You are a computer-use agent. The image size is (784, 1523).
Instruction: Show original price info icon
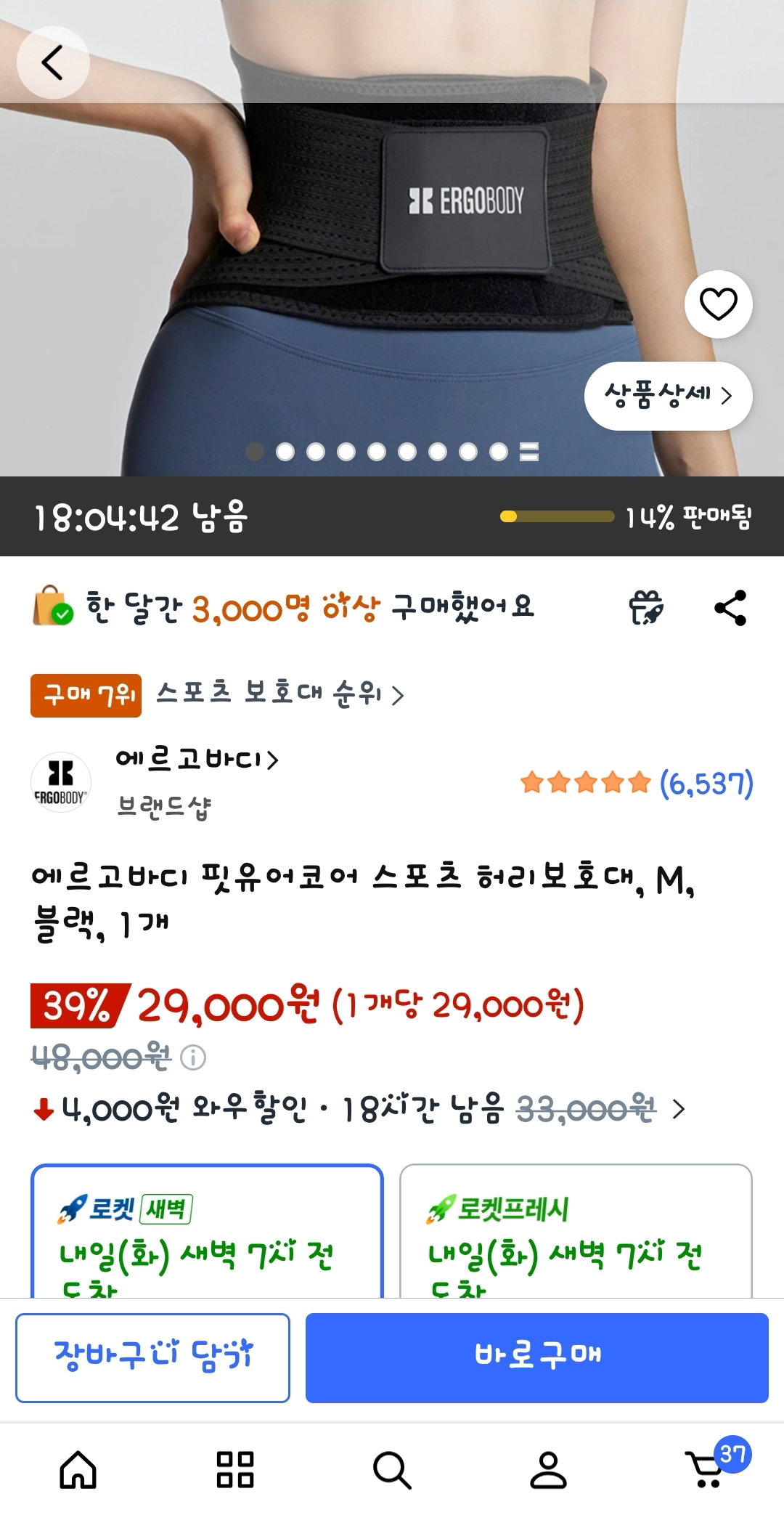pos(193,1057)
